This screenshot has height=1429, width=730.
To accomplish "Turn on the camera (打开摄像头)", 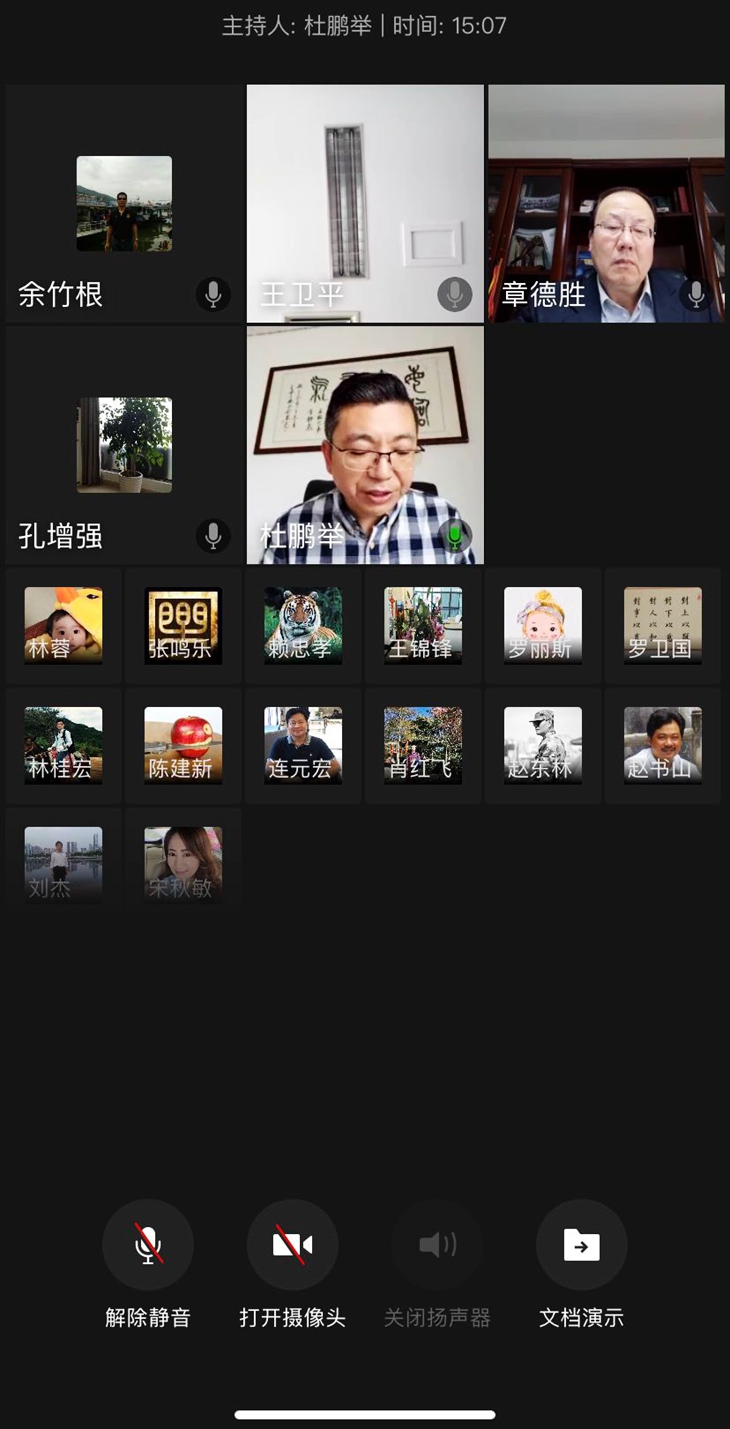I will pos(292,1245).
